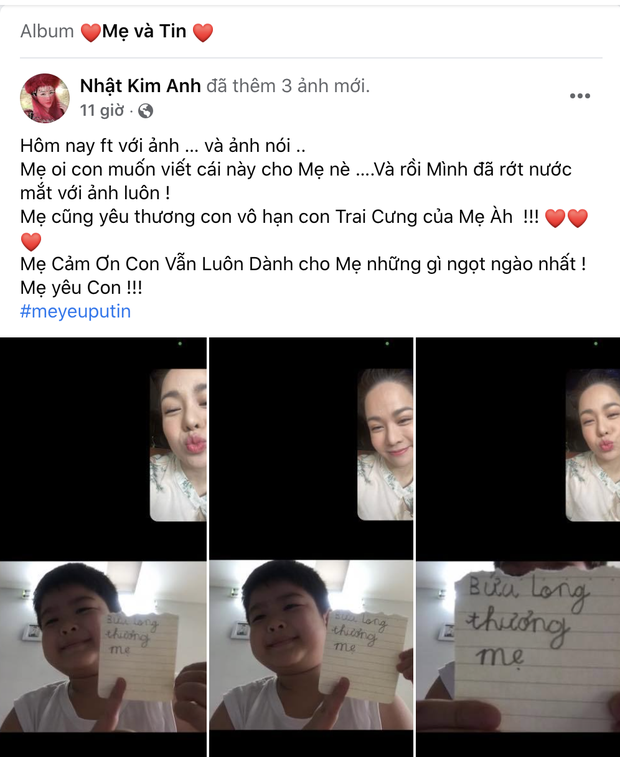This screenshot has width=620, height=757.
Task: View the post's 11 giờ timestamp
Action: click(x=102, y=110)
